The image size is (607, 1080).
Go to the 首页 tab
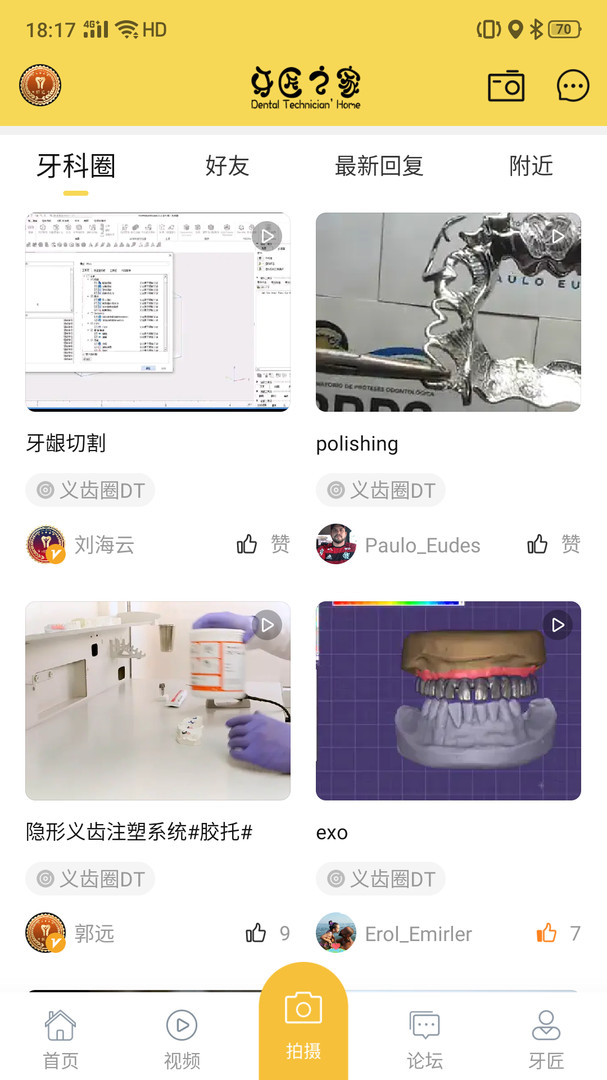(60, 1040)
